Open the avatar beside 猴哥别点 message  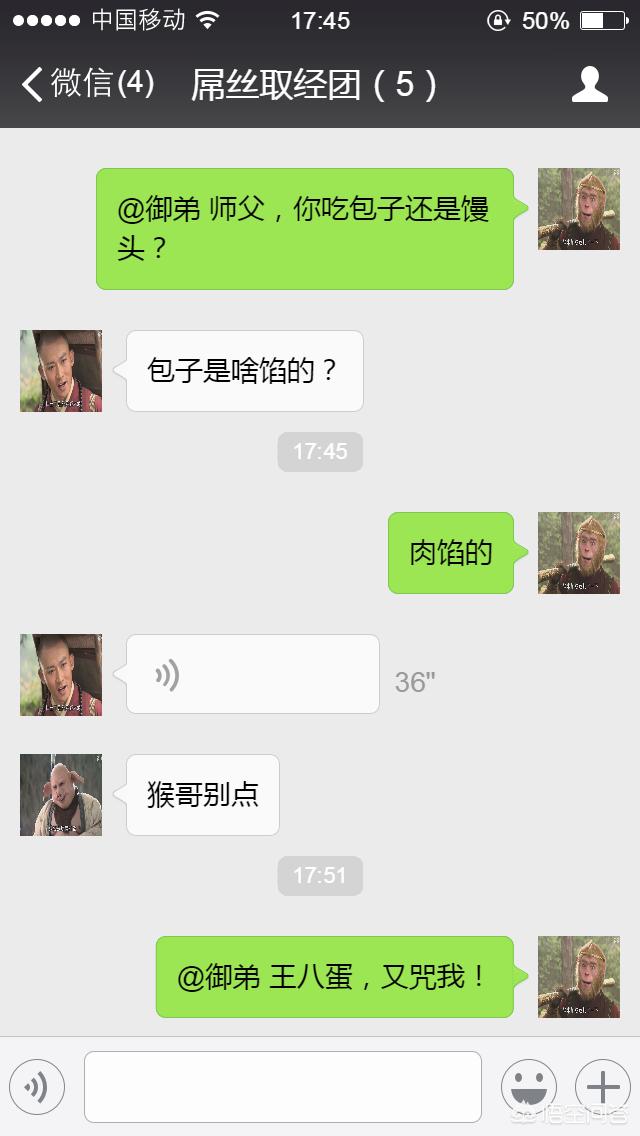click(61, 795)
